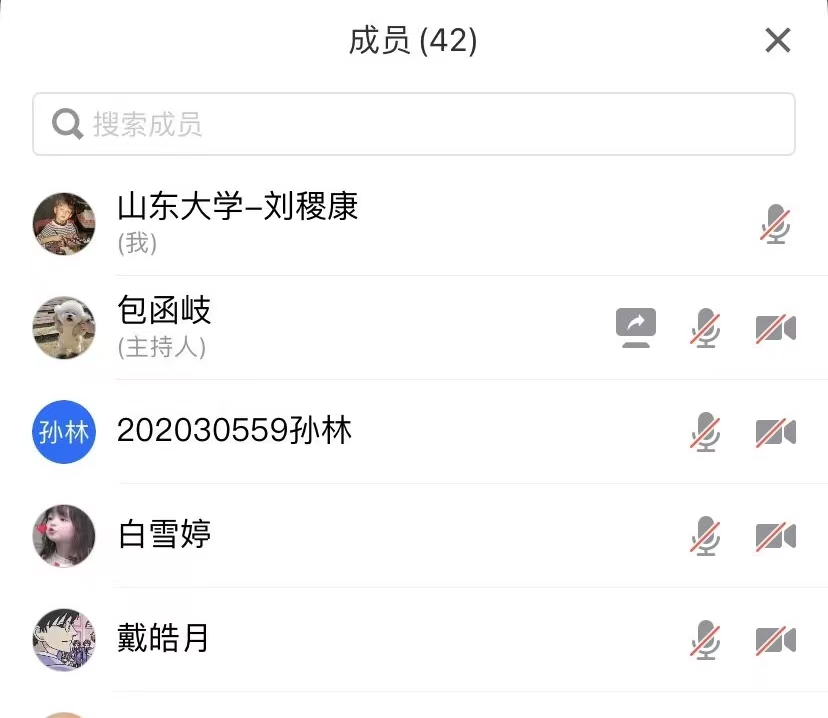Tap microphone icon beside 白雪婷

pos(706,536)
